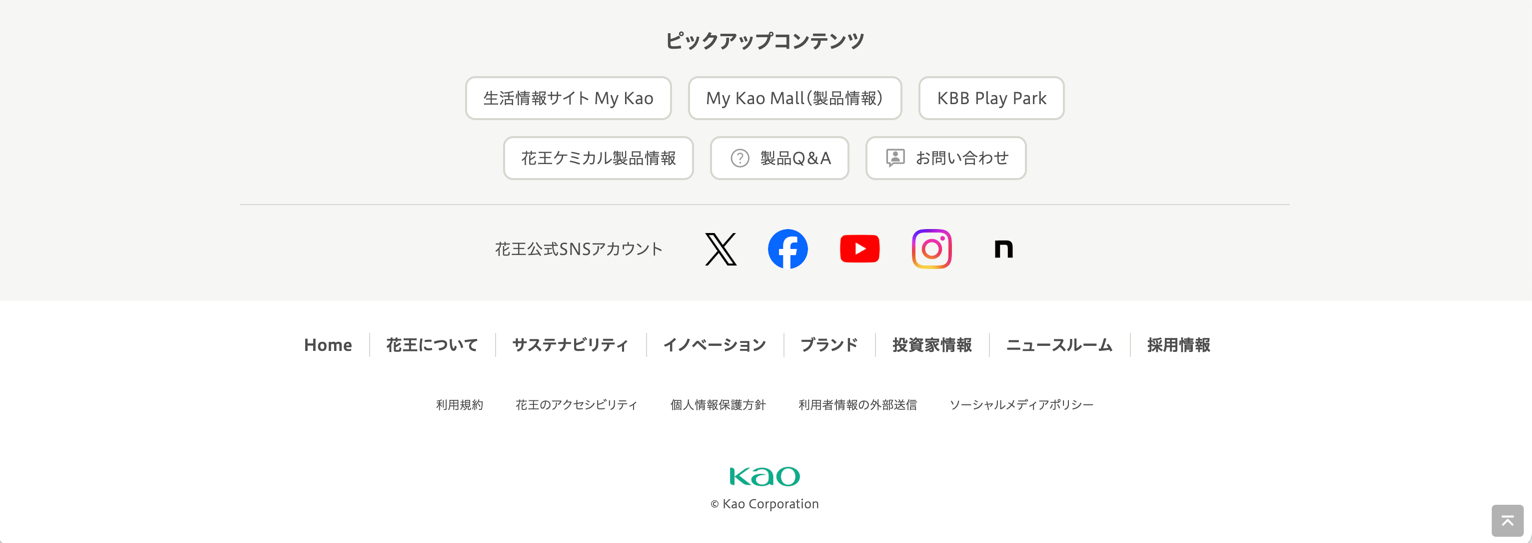The image size is (1532, 543).
Task: Open 生活情報サイト My Kao
Action: (x=568, y=98)
